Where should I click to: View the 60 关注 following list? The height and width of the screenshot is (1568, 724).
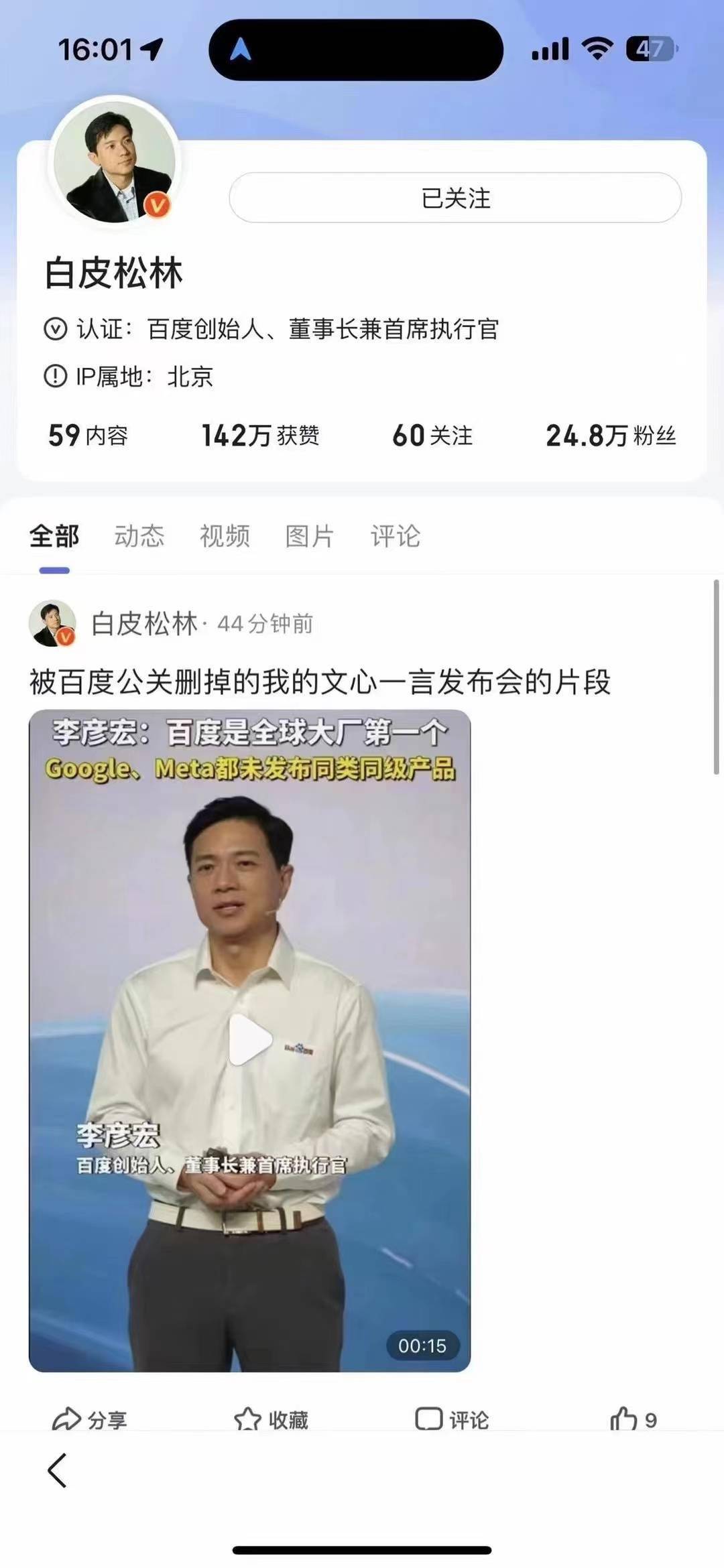(432, 436)
